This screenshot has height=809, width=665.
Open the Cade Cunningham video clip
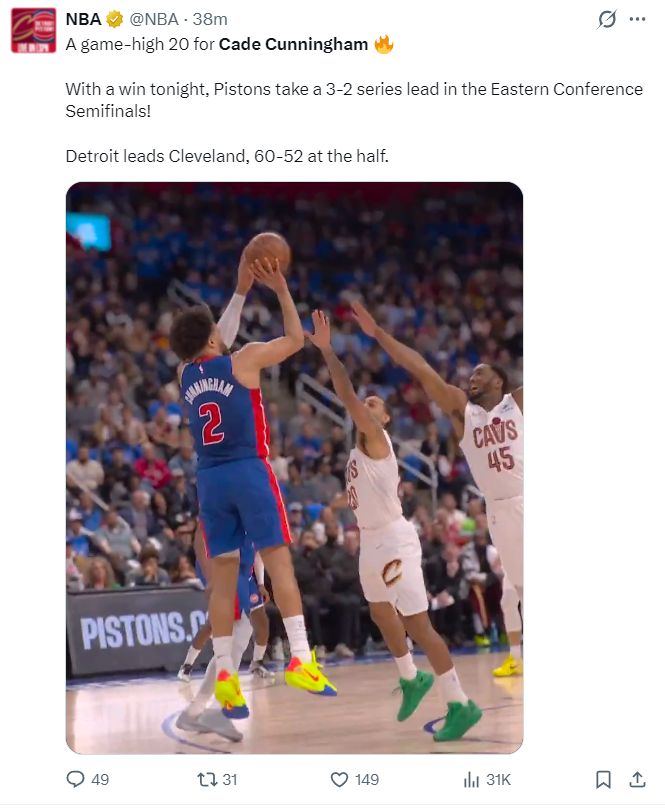point(295,467)
